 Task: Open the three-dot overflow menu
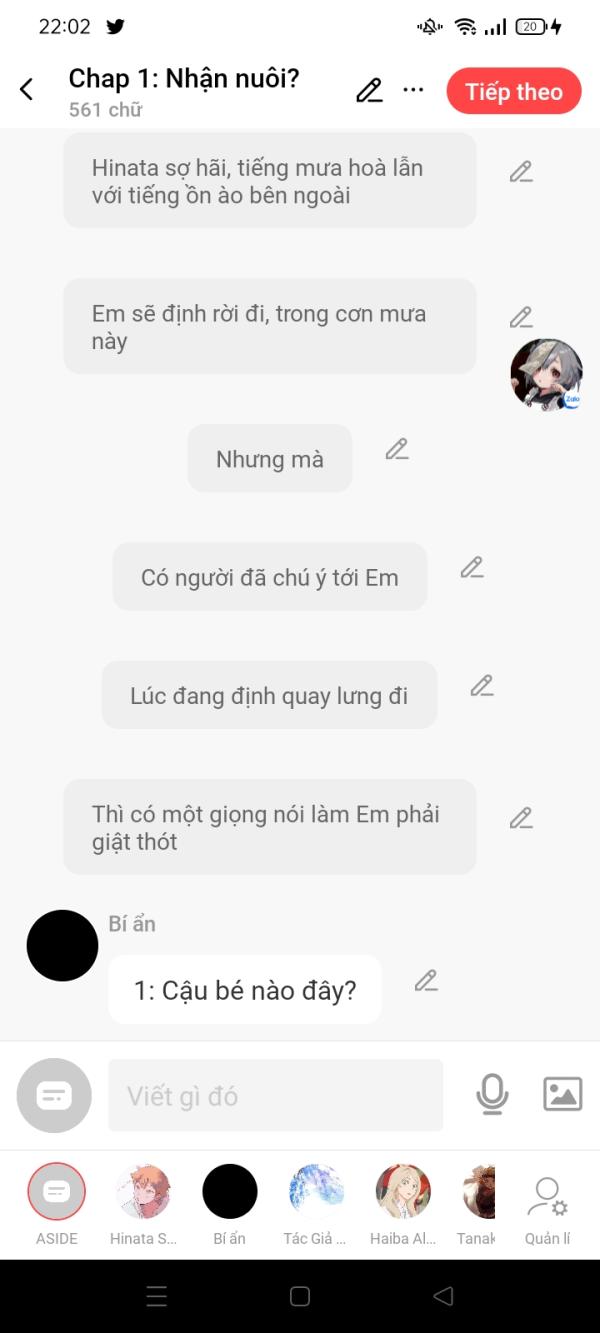pyautogui.click(x=413, y=90)
